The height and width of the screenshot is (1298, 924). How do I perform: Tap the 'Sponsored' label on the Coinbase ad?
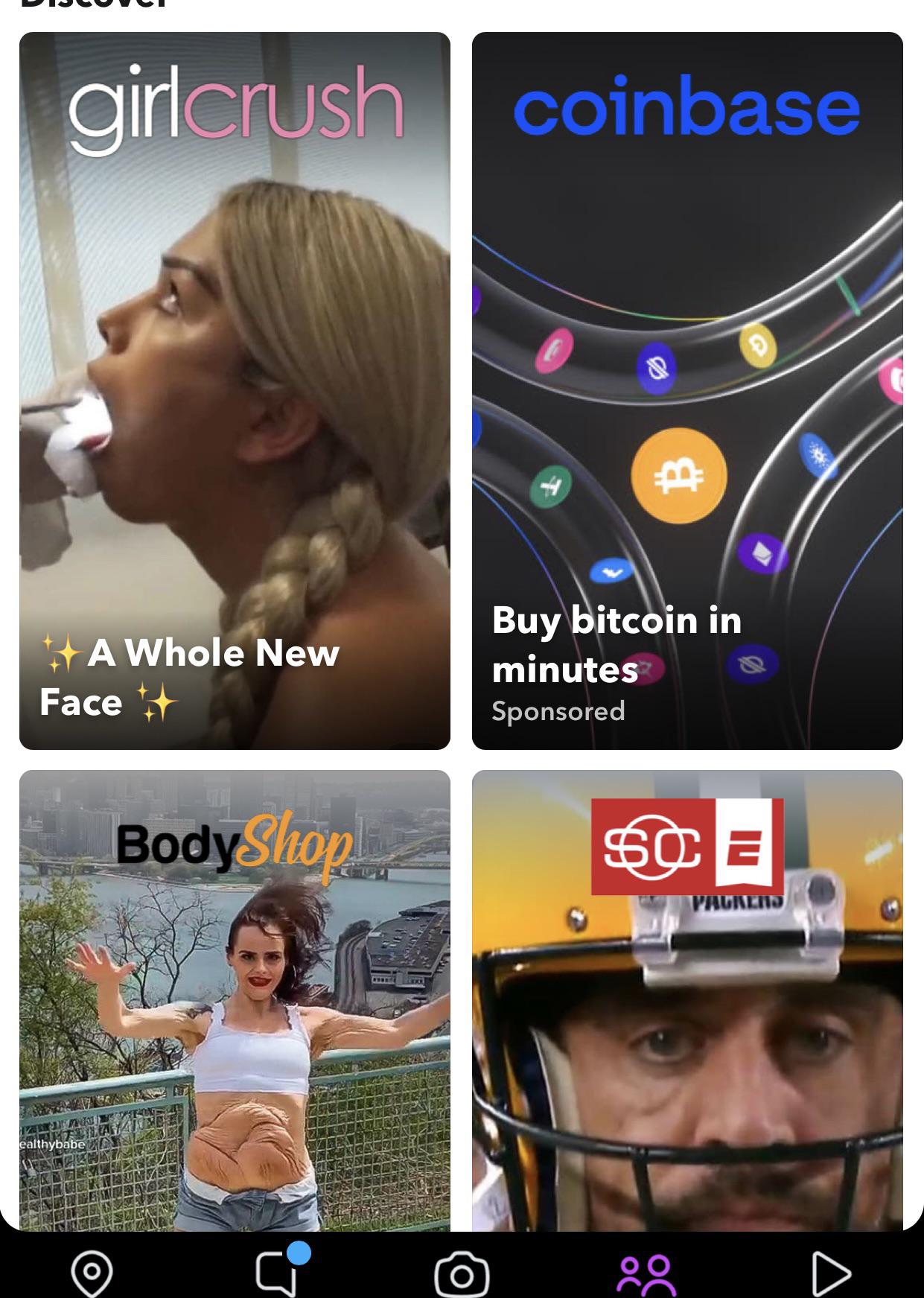[x=559, y=711]
